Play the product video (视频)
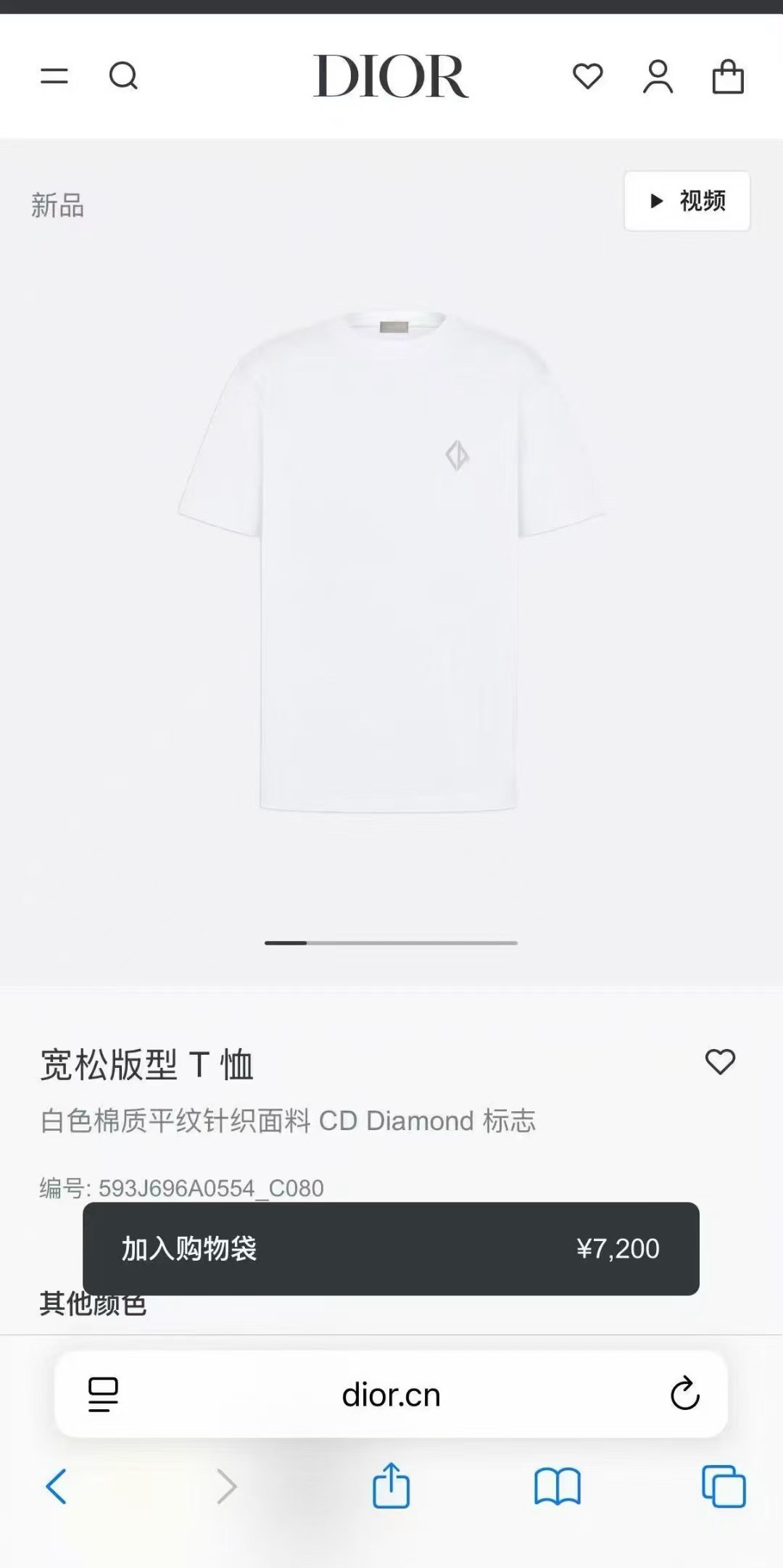 tap(687, 201)
